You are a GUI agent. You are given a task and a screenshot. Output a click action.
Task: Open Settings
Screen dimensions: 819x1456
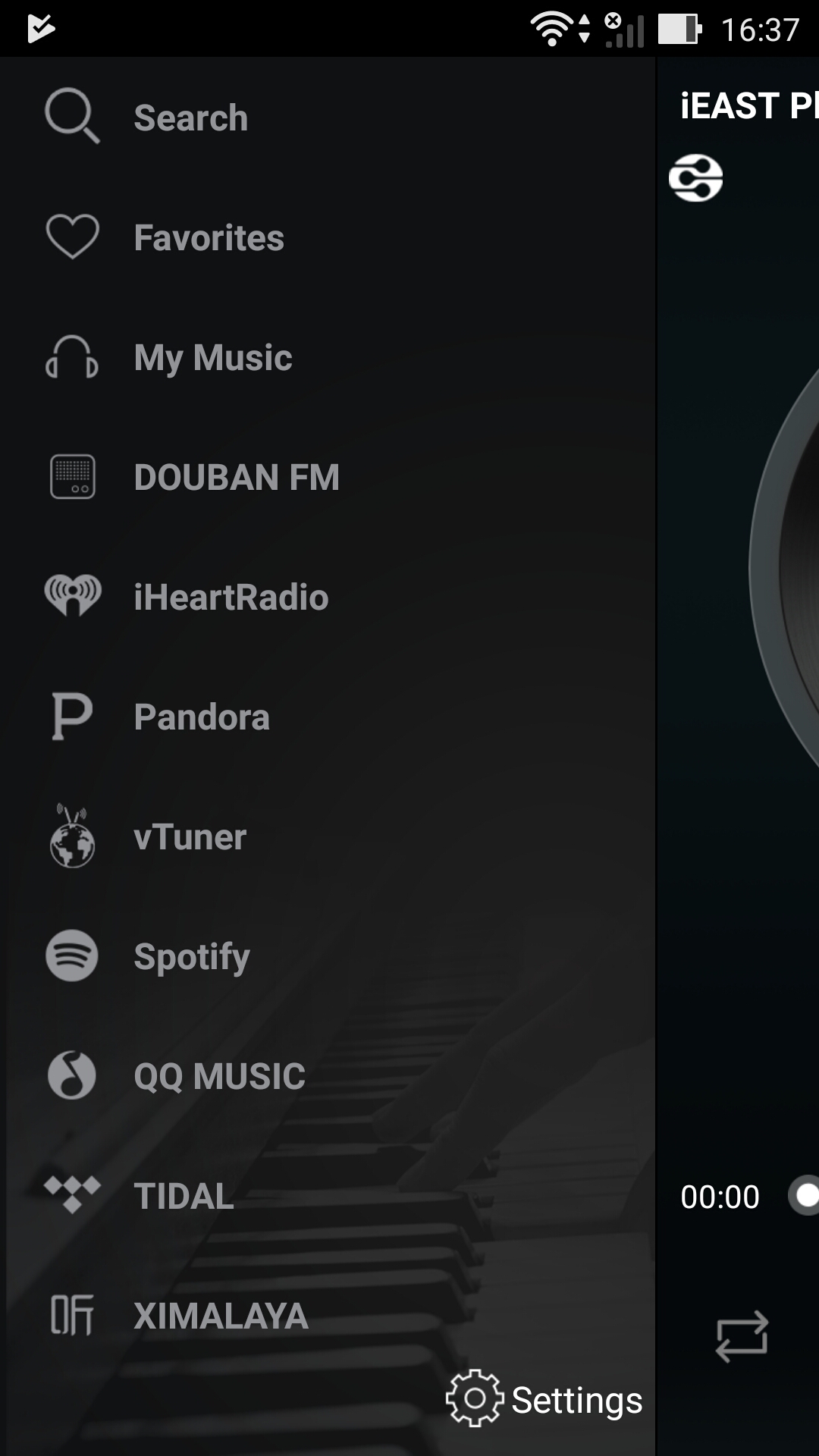pos(544,1399)
